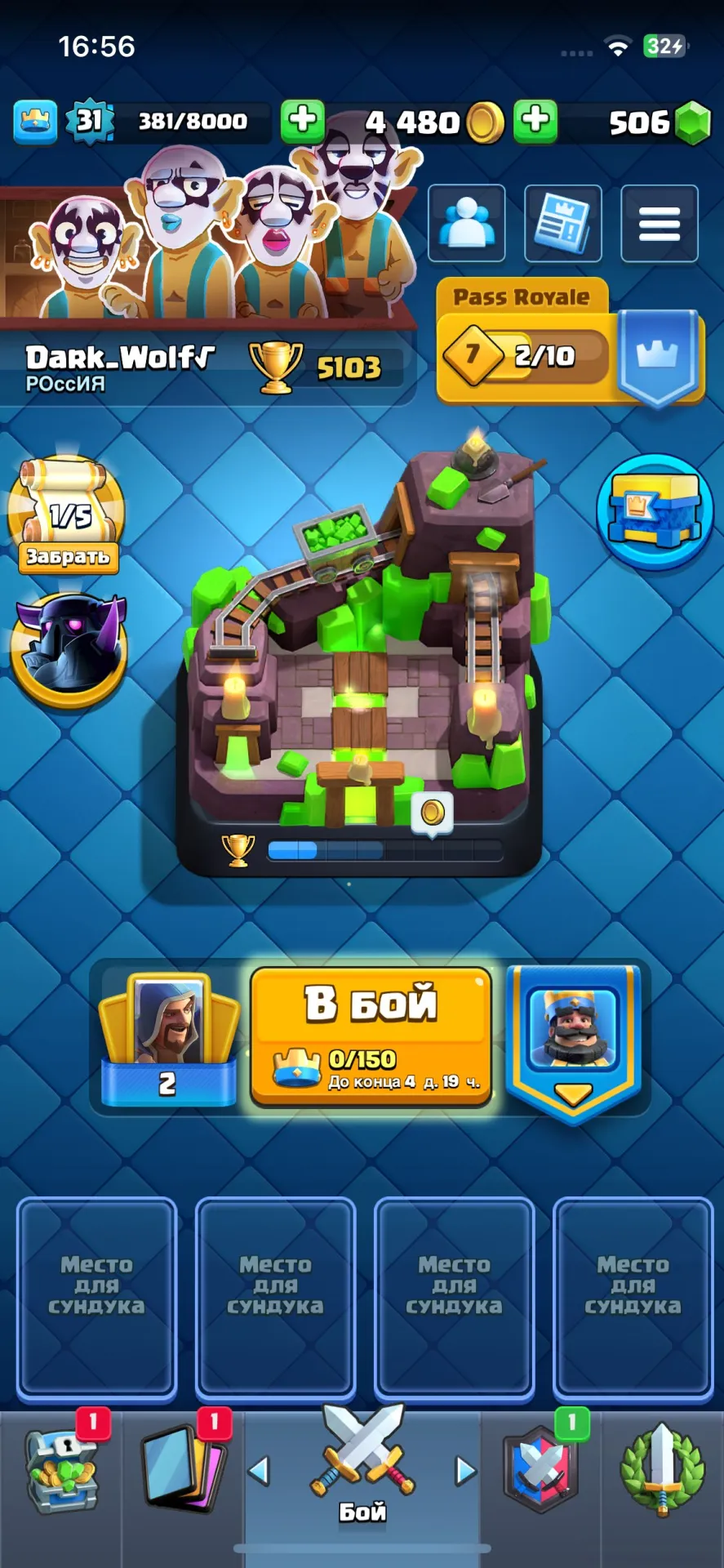This screenshot has width=724, height=1568.
Task: Open the blue chest shop offer icon
Action: pos(655,512)
